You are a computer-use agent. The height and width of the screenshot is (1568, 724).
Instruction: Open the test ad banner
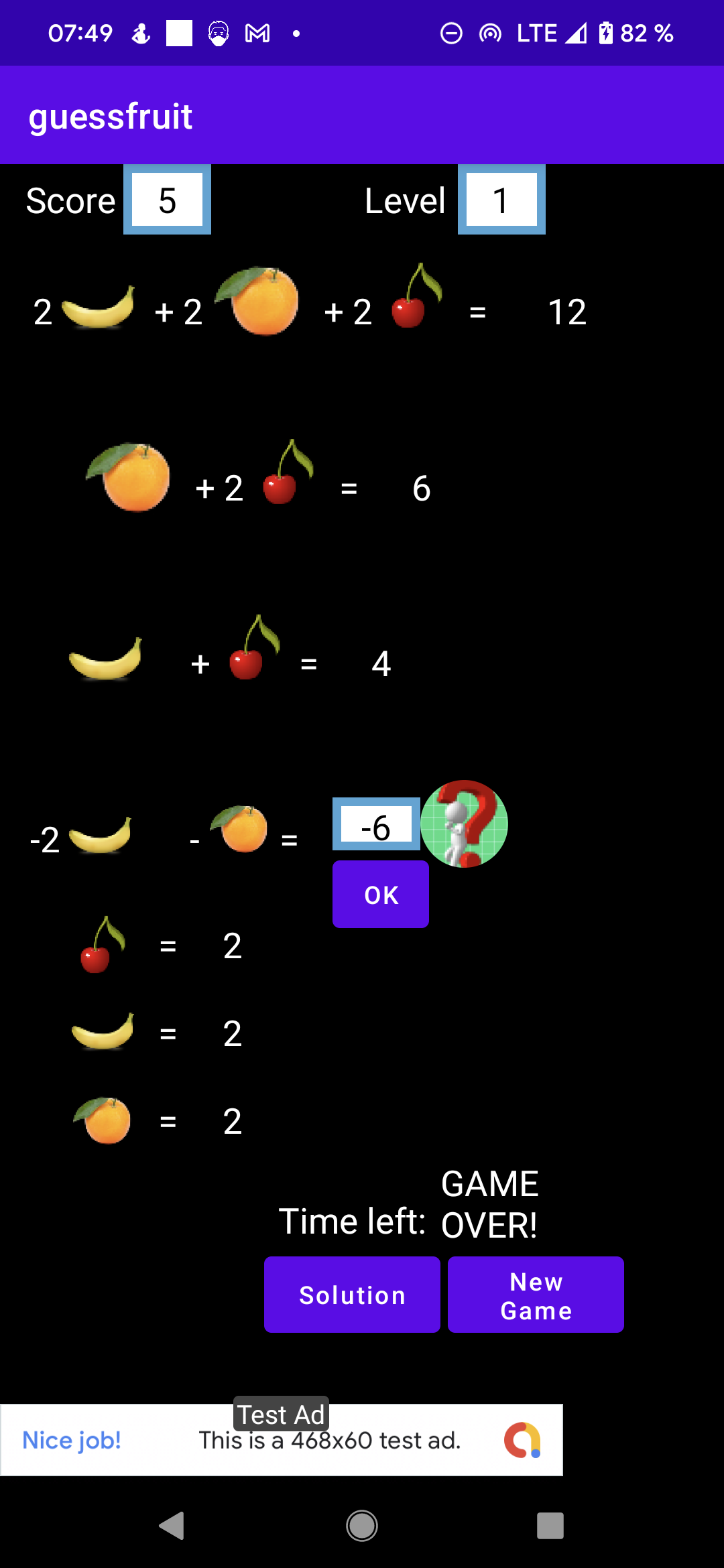click(x=282, y=1439)
